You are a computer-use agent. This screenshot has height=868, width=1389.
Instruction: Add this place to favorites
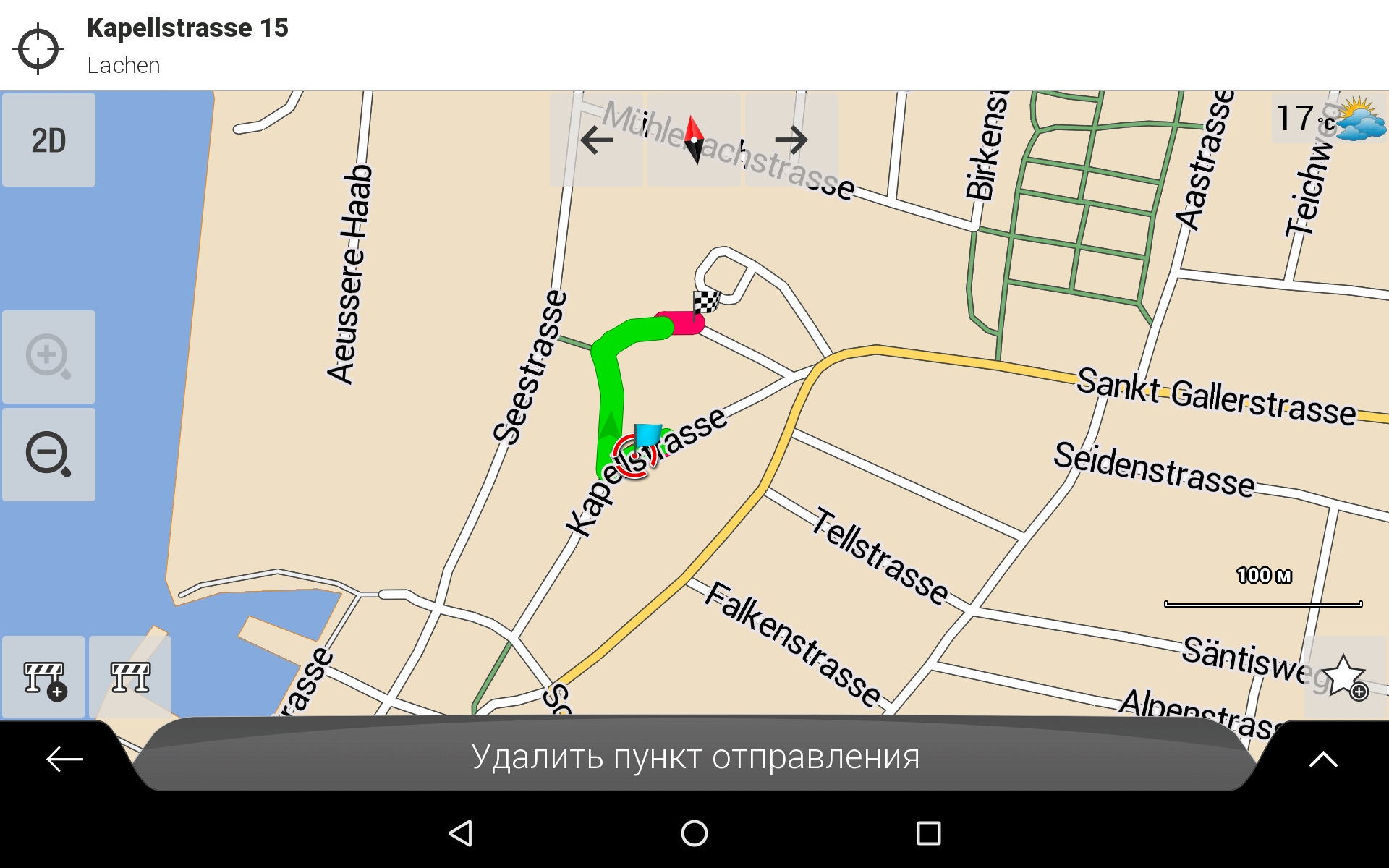pos(1345,677)
